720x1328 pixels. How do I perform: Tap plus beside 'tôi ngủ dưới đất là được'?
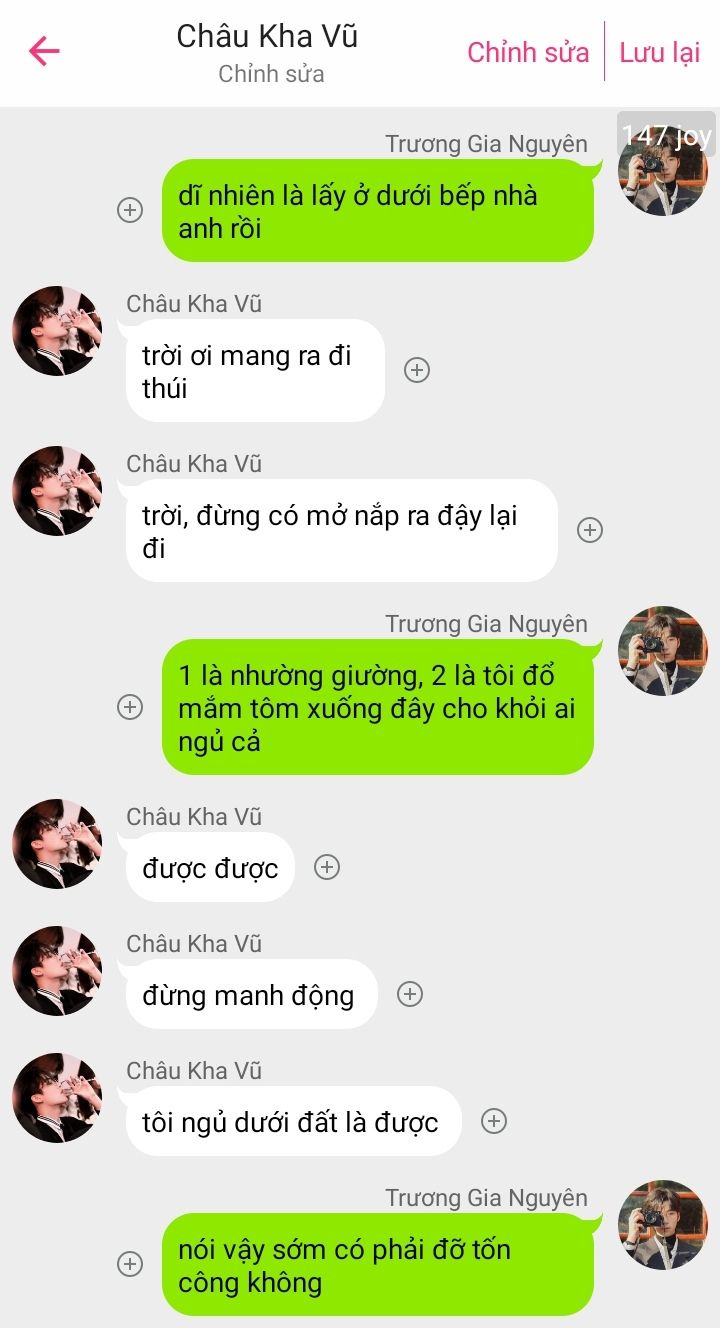pos(494,1121)
